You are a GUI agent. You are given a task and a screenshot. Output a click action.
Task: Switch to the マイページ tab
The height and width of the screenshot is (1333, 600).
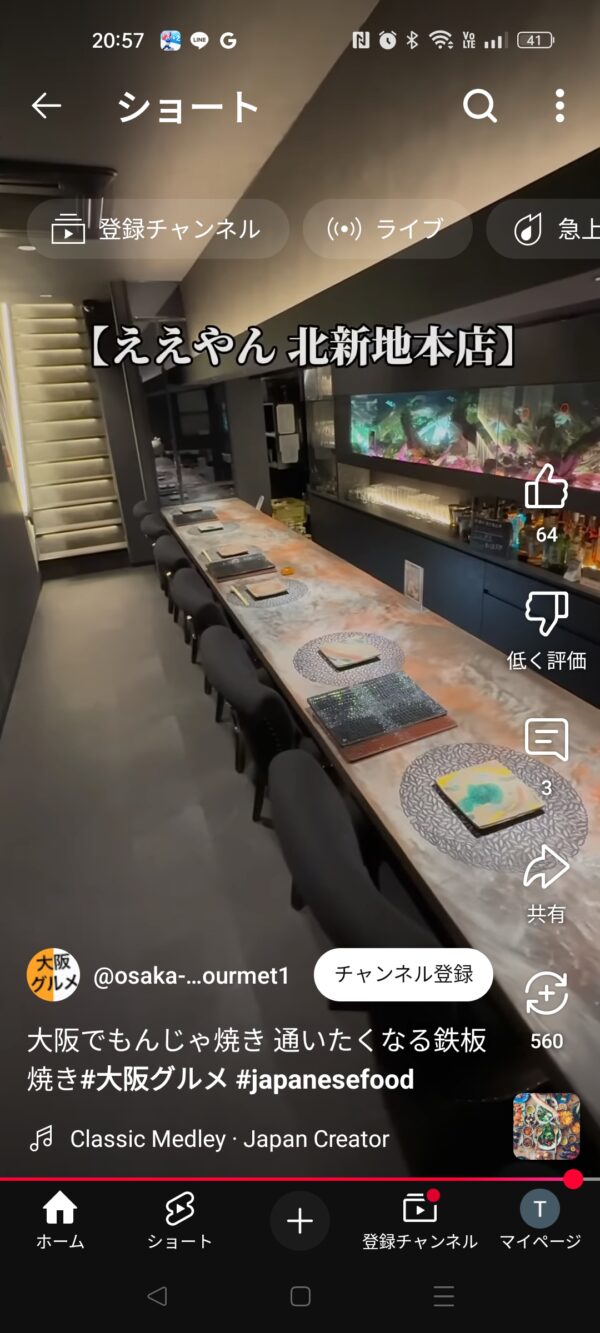(x=540, y=1221)
